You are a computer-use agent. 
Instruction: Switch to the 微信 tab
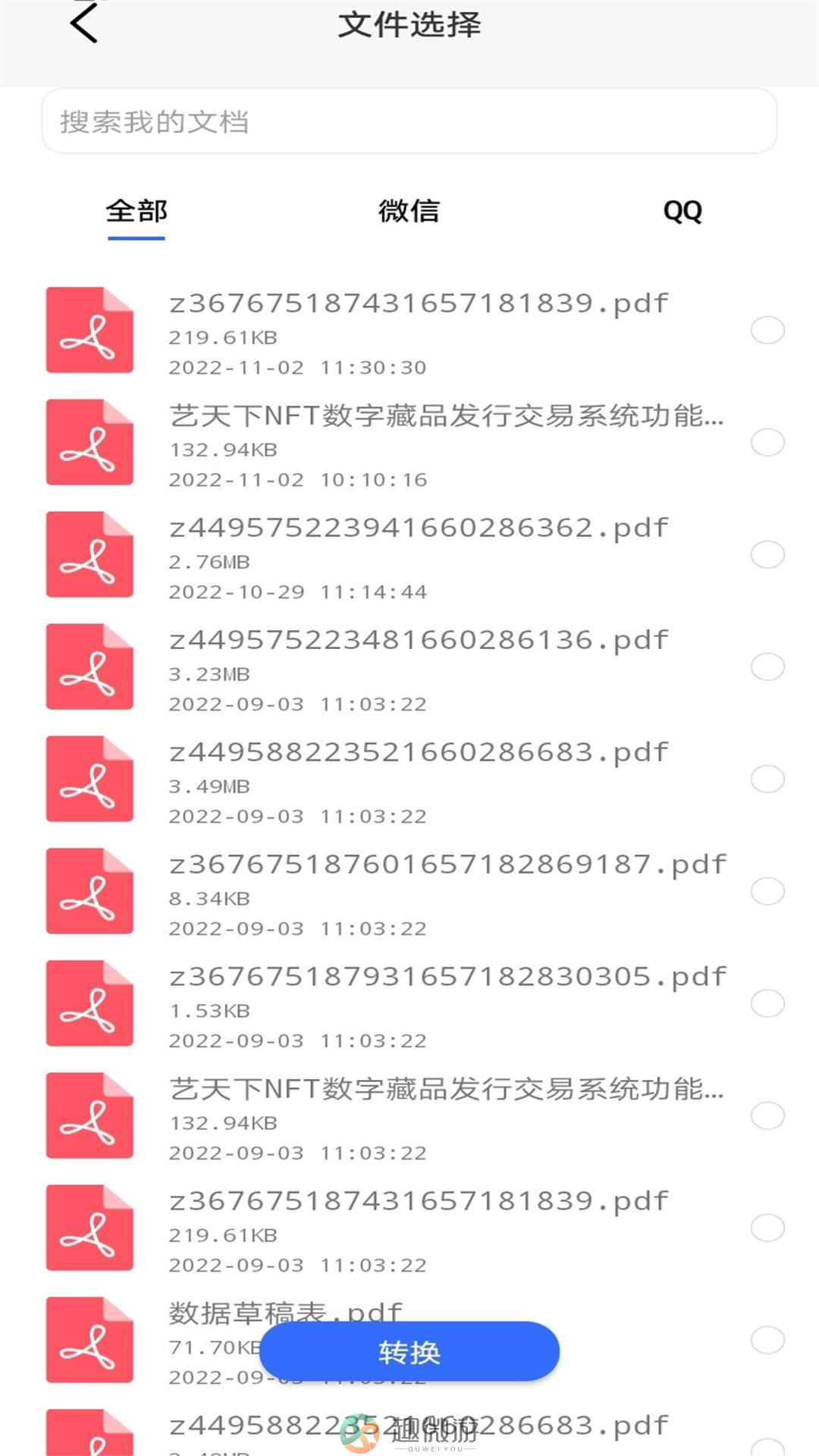(409, 211)
